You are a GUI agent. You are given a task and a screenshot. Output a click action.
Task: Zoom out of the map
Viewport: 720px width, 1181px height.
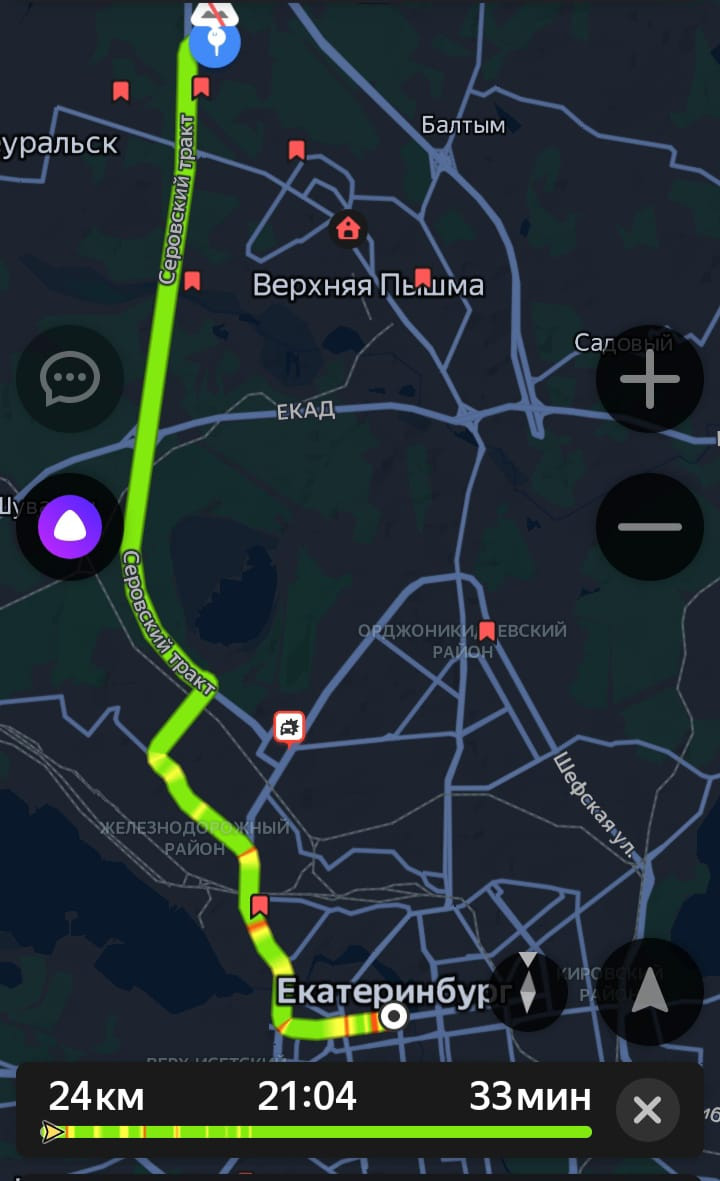[649, 527]
